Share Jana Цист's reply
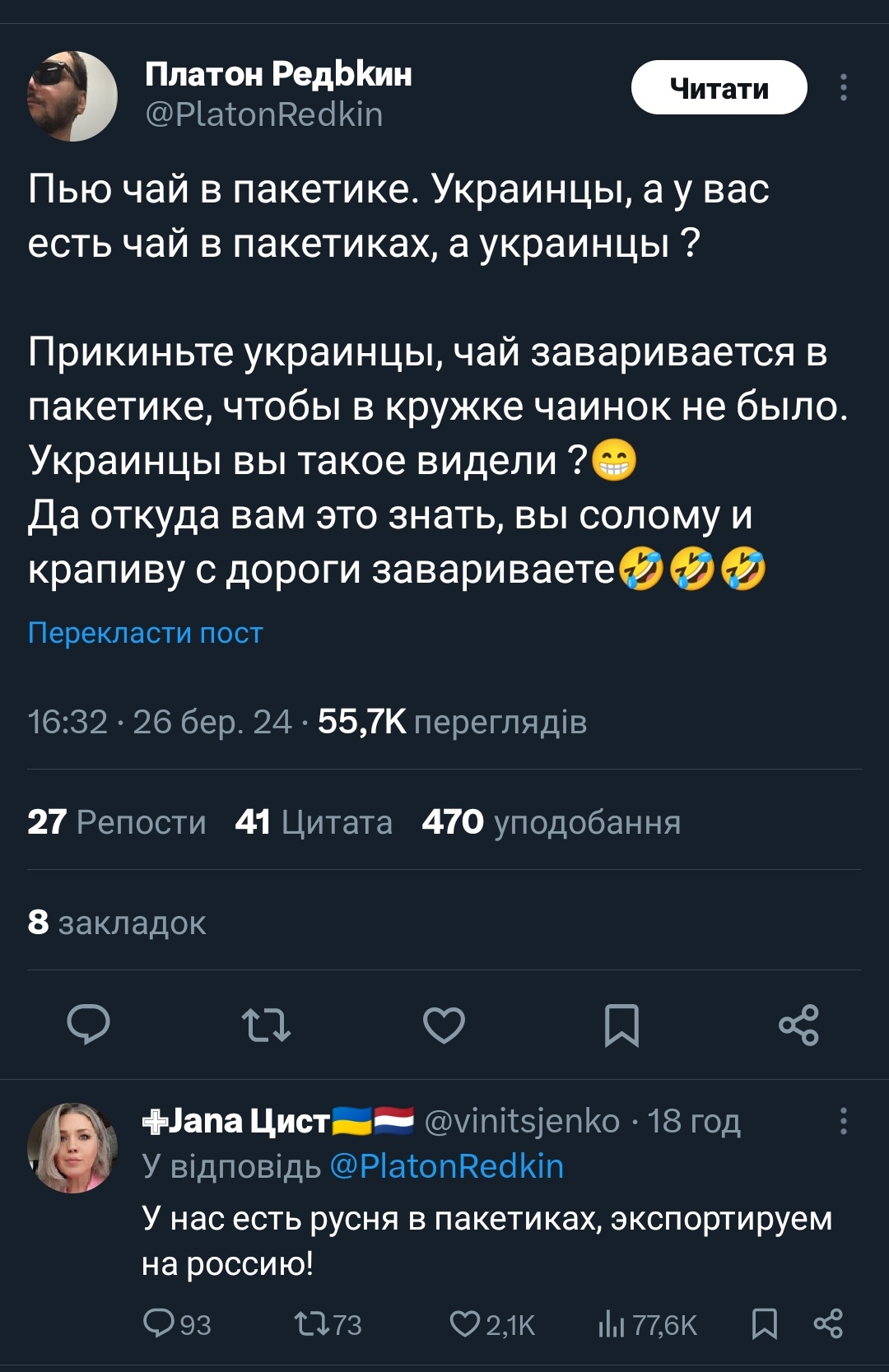Image resolution: width=889 pixels, height=1372 pixels. (828, 1323)
